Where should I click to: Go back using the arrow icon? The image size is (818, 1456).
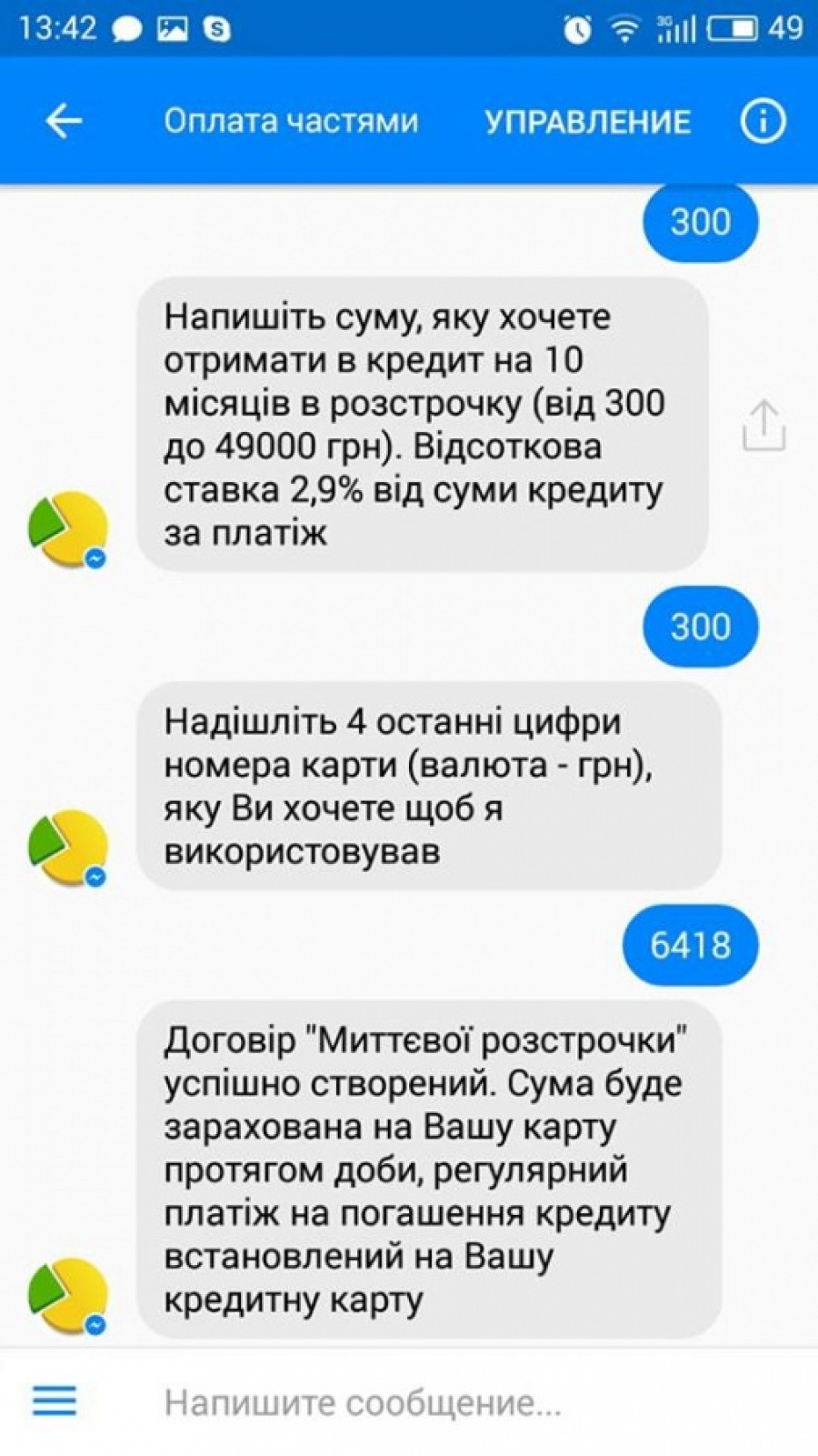(64, 121)
